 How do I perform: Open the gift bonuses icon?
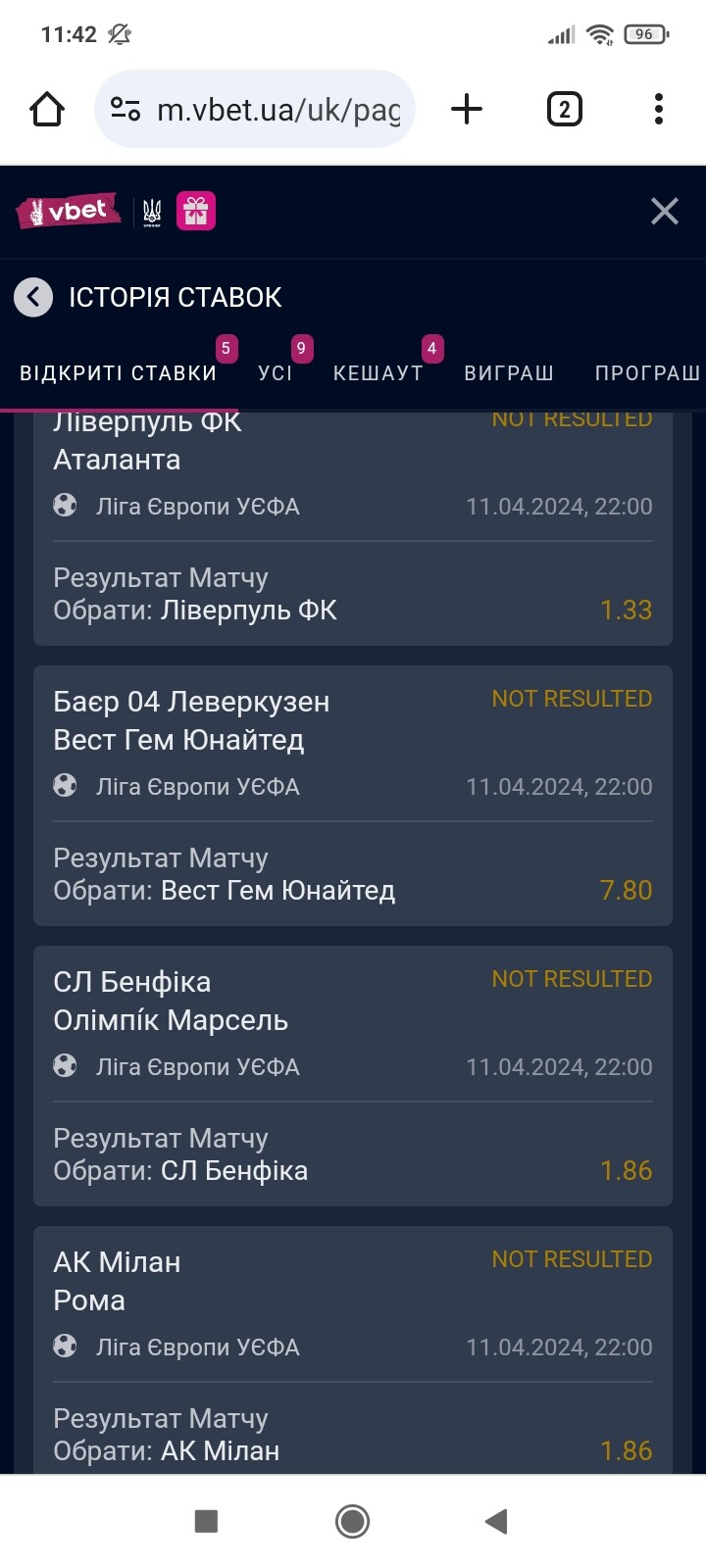pos(196,211)
